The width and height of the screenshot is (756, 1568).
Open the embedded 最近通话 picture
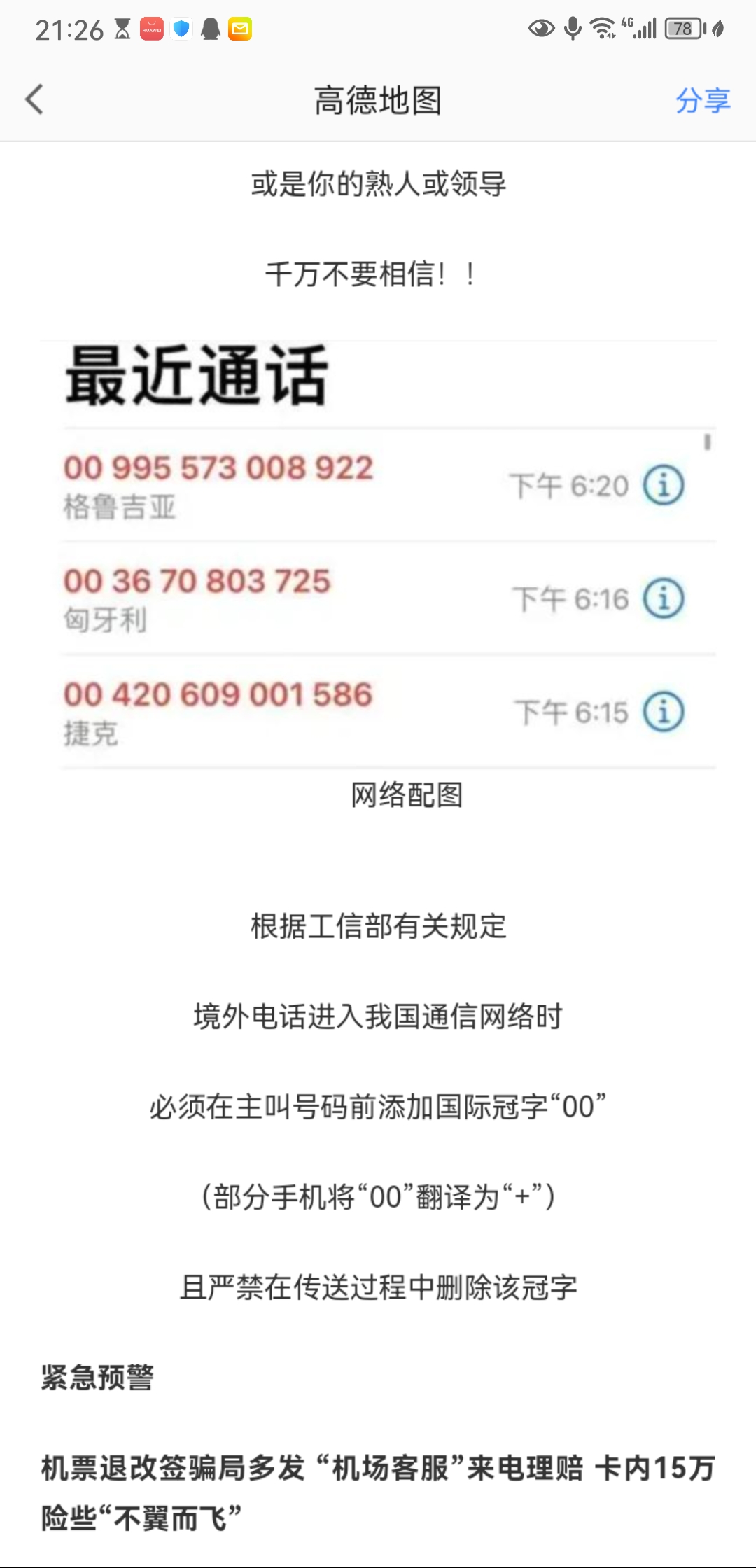378,555
